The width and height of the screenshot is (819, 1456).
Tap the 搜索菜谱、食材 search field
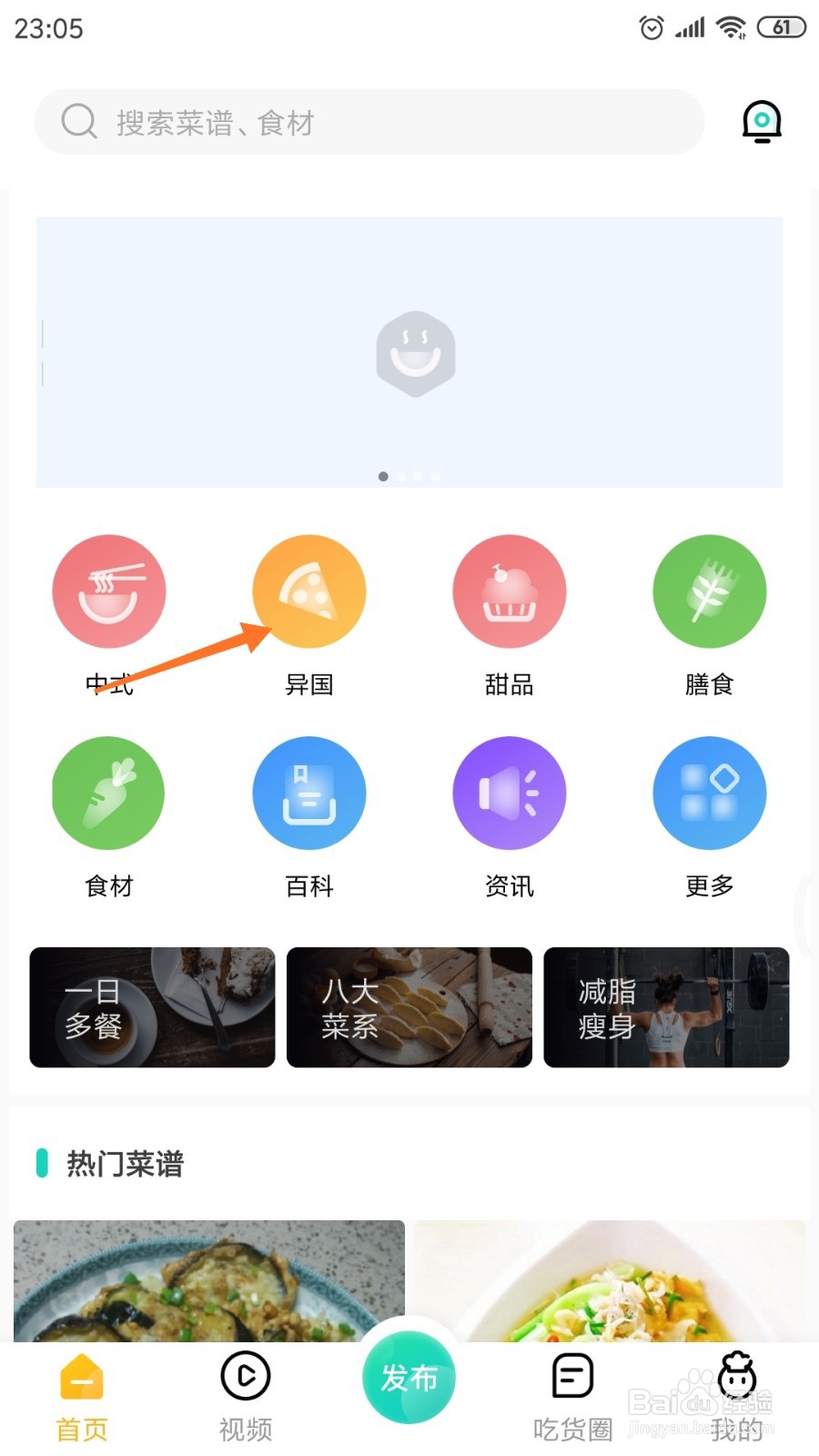[x=369, y=121]
